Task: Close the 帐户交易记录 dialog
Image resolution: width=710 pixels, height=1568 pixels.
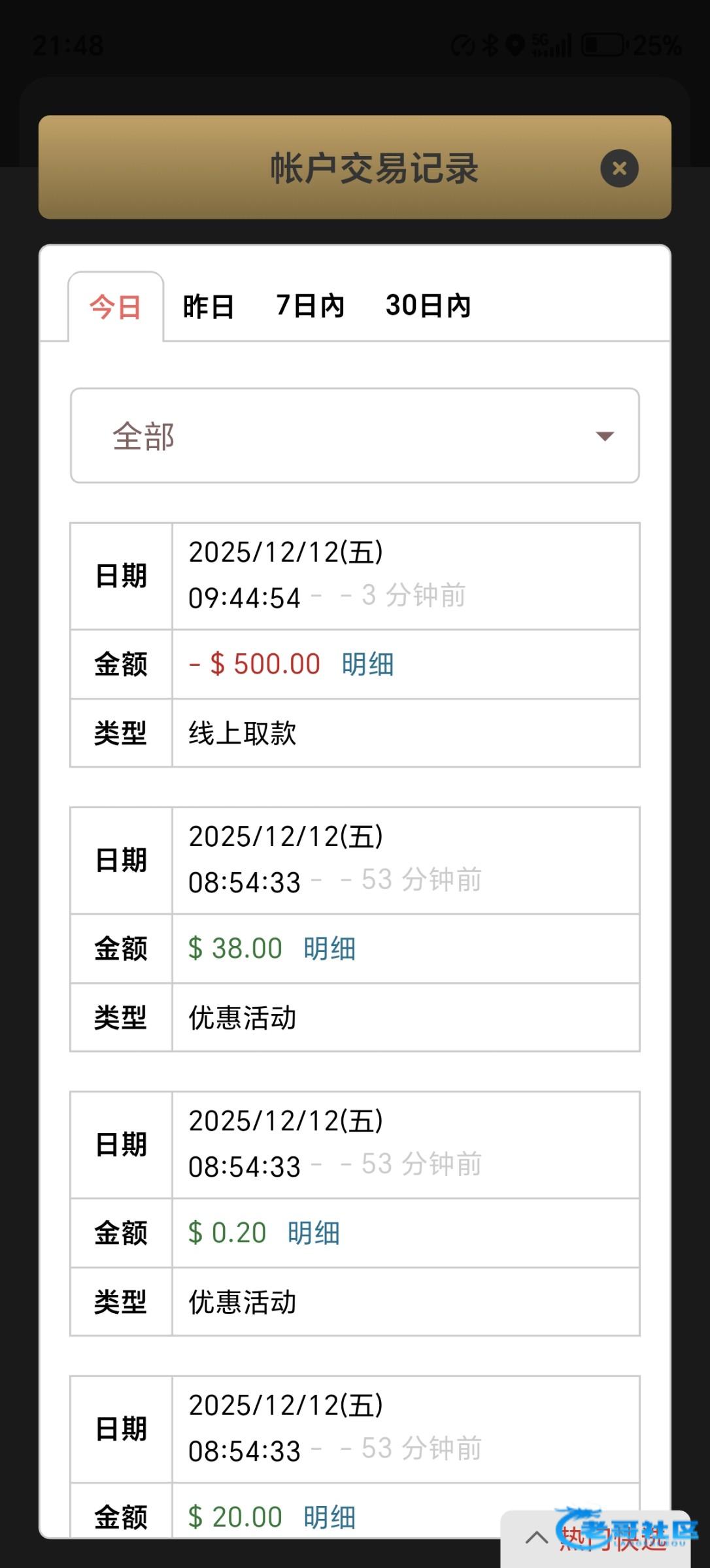Action: pos(619,169)
